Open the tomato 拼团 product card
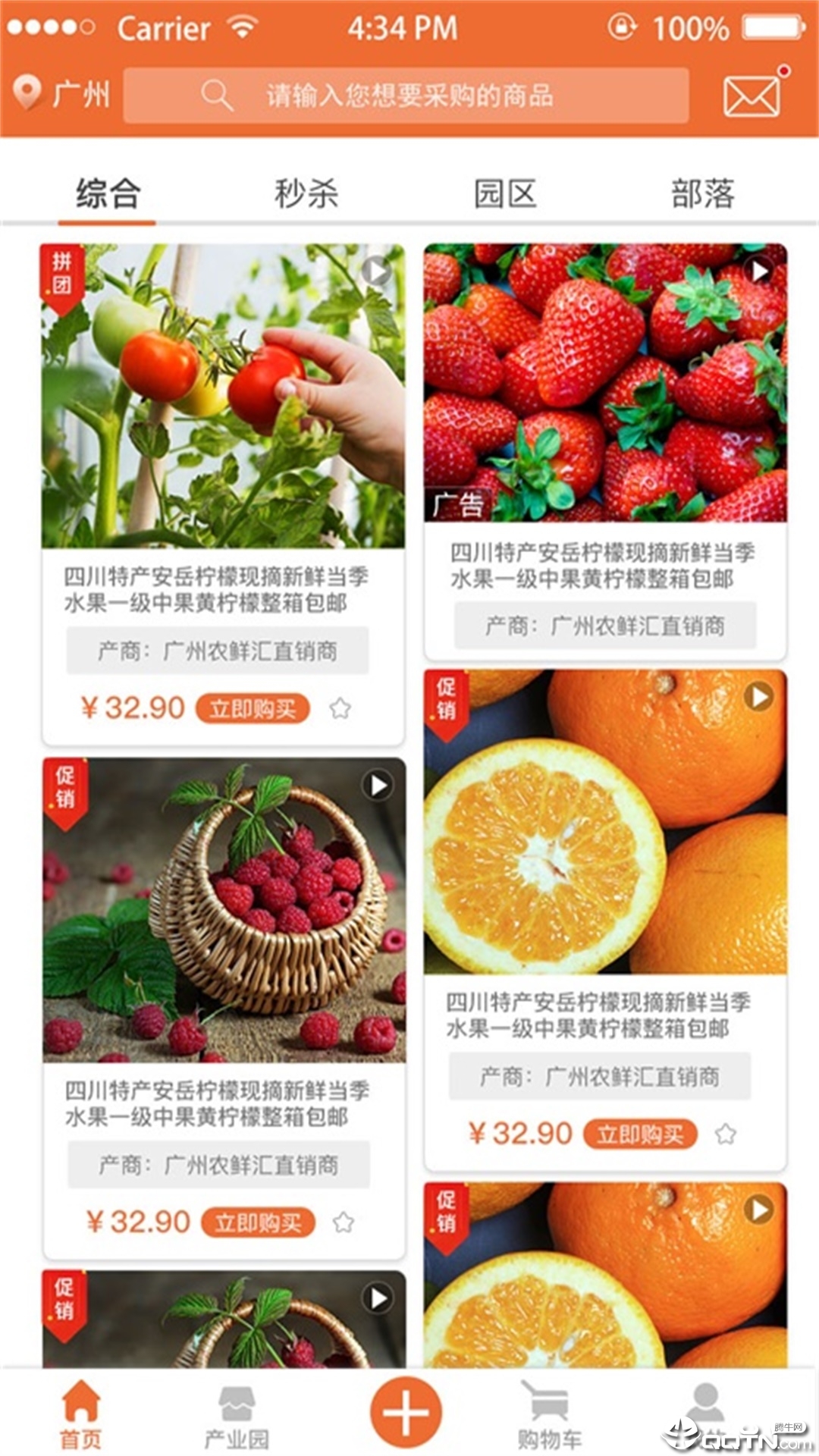The height and width of the screenshot is (1456, 819). click(x=223, y=396)
